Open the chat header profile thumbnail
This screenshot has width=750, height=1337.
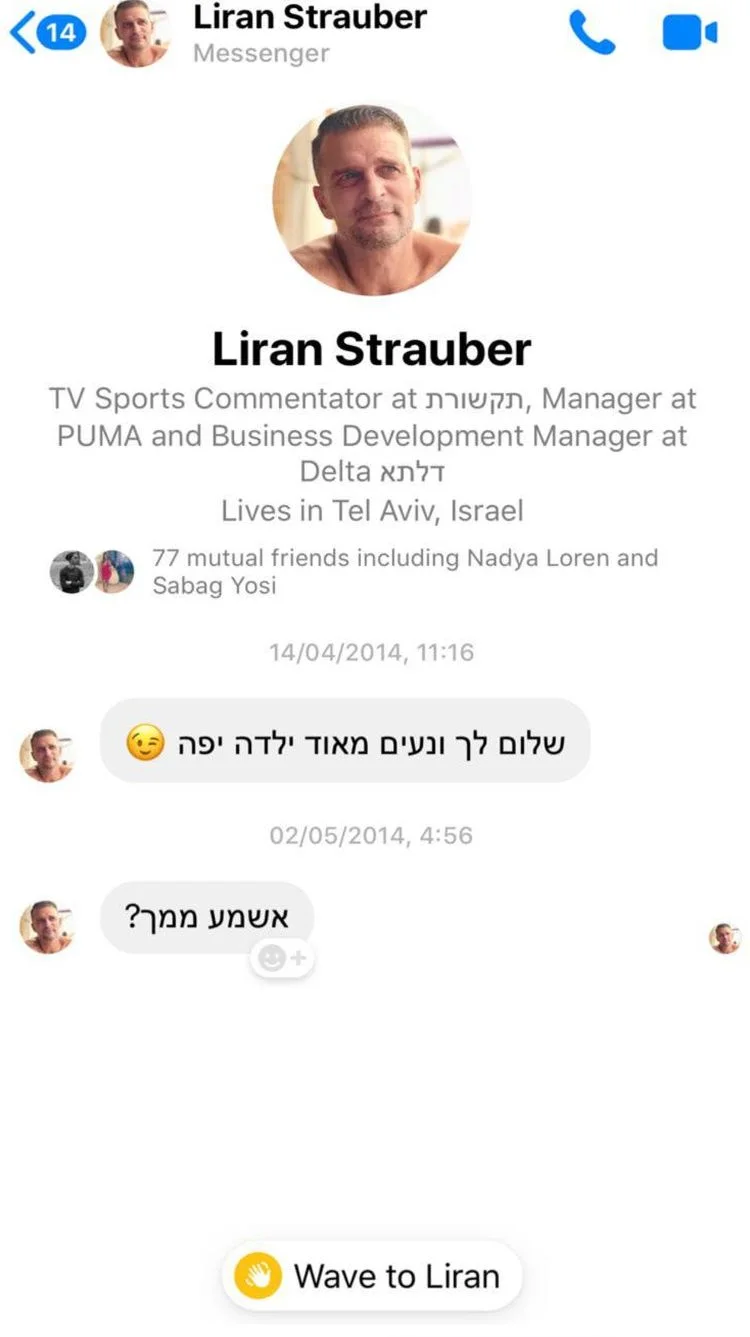[x=137, y=33]
